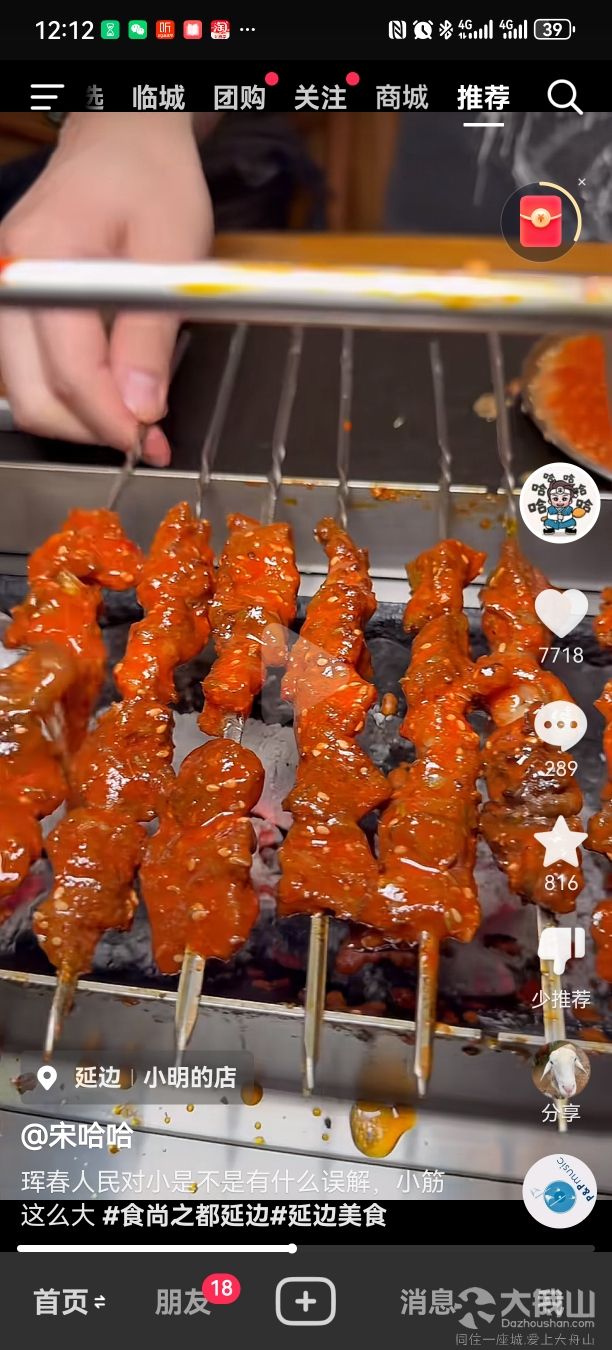612x1350 pixels.
Task: Go to the 朋友 tab
Action: (183, 1301)
